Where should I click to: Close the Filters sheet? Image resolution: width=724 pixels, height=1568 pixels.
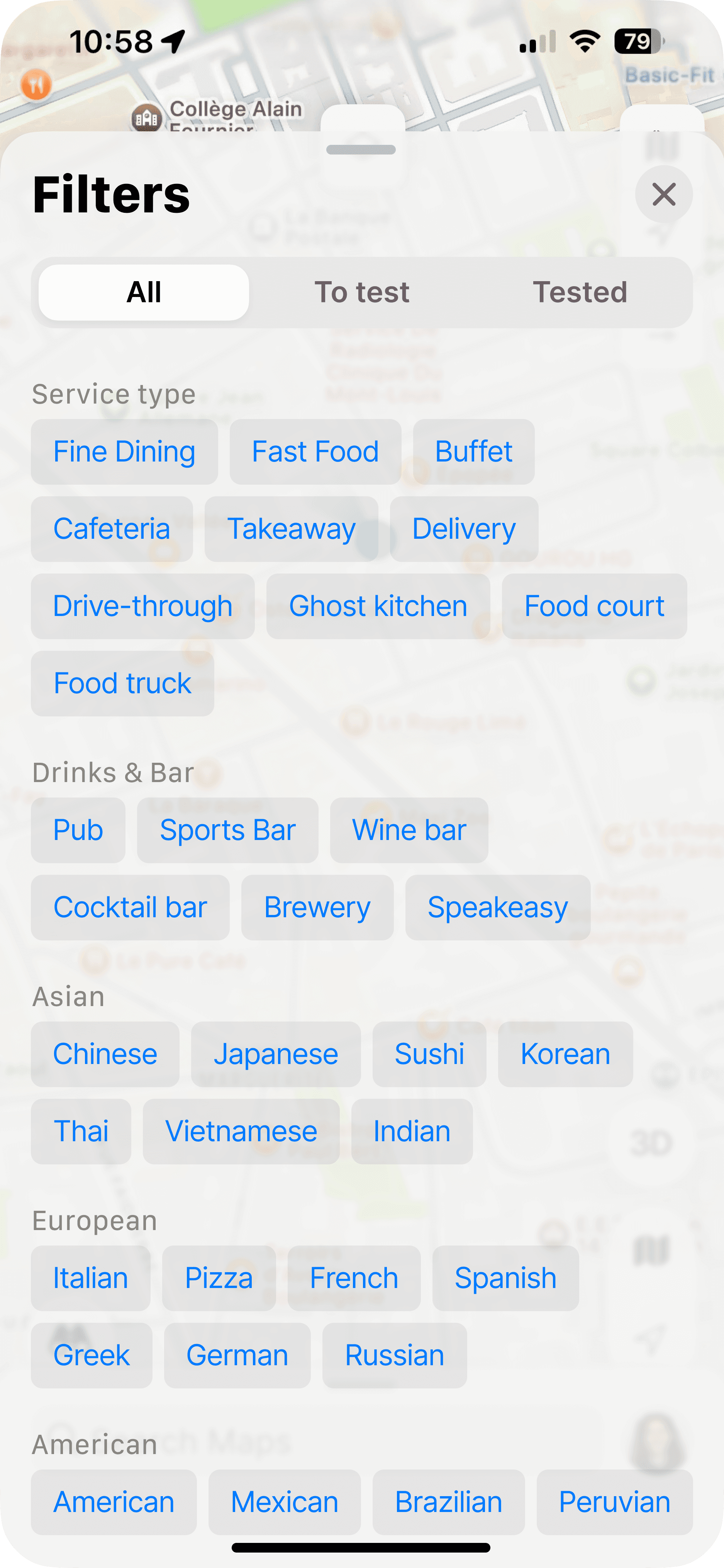[x=663, y=195]
